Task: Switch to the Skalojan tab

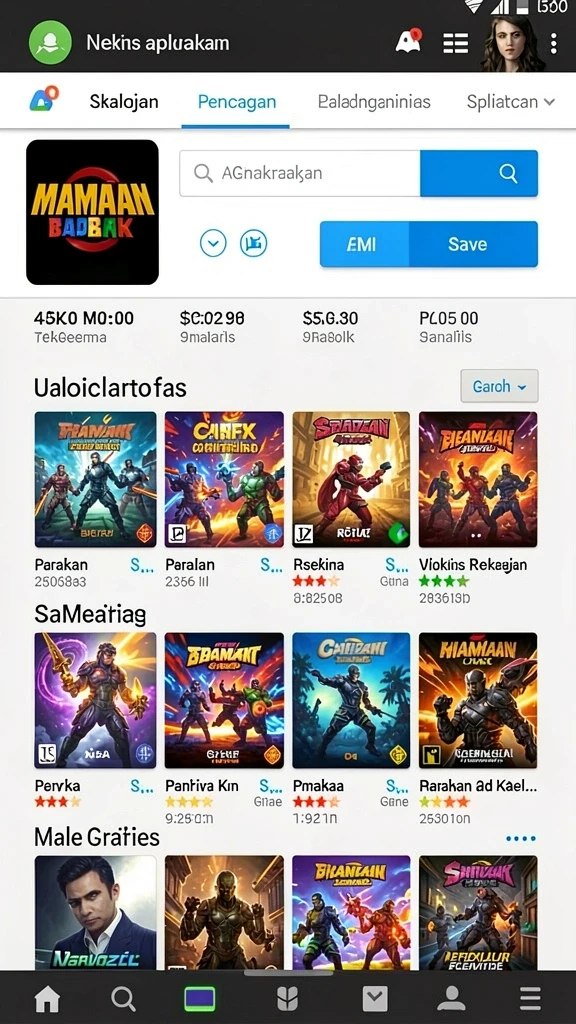Action: pyautogui.click(x=124, y=102)
